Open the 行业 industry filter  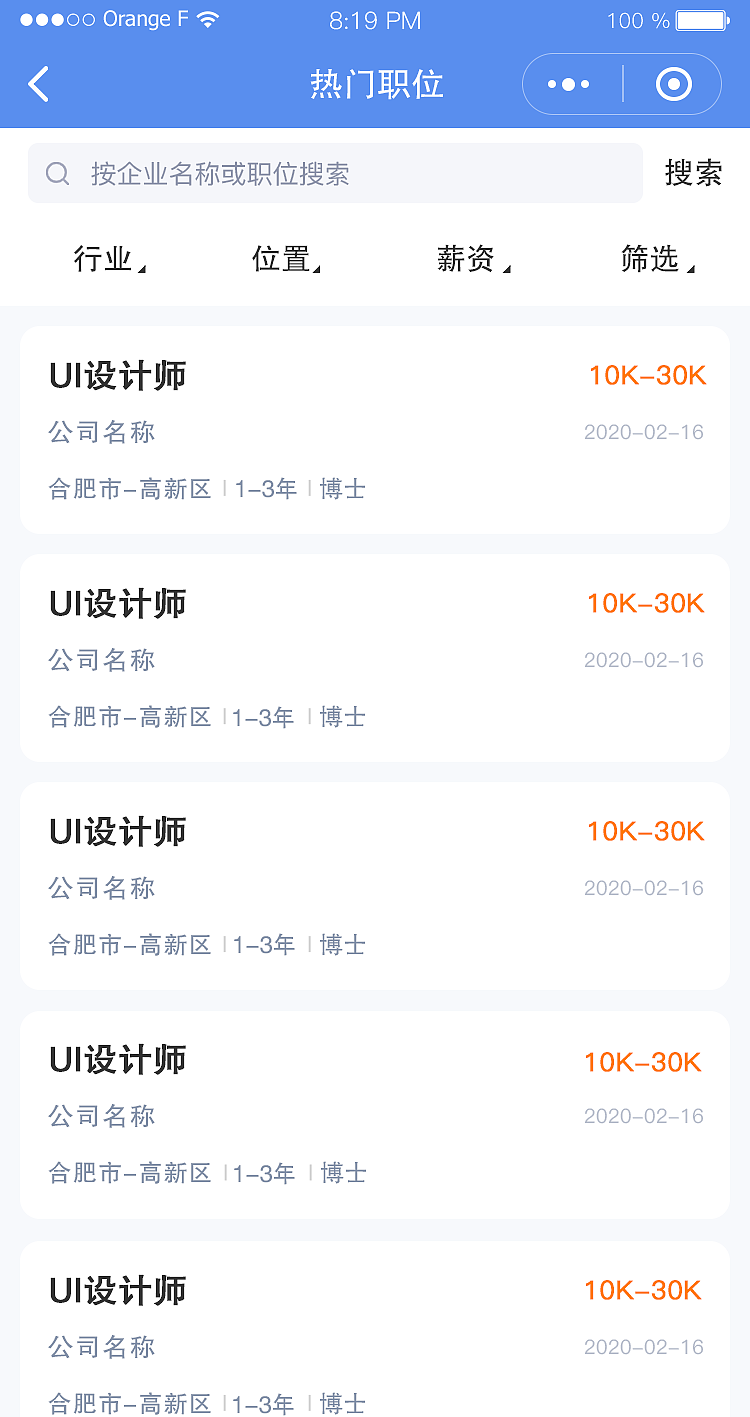point(105,258)
